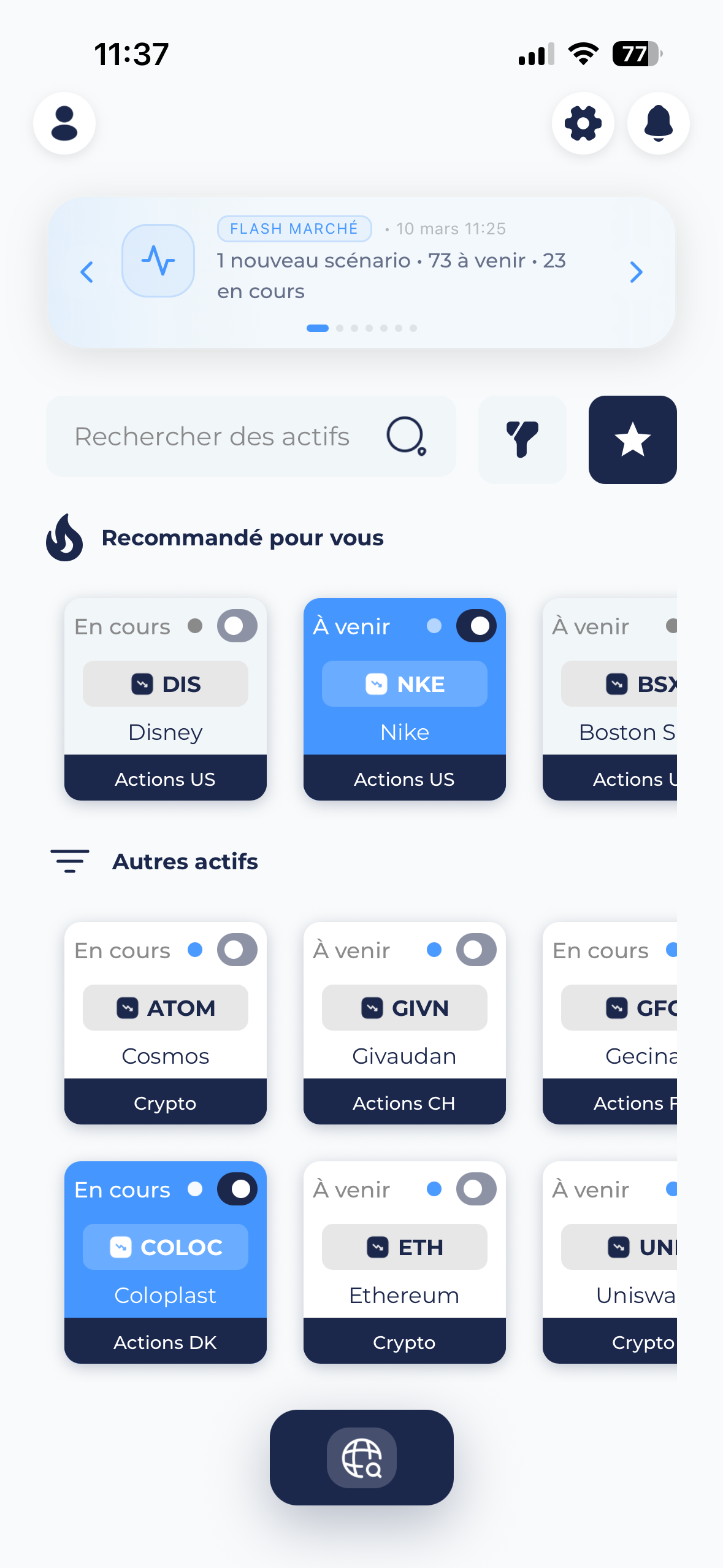Select the Crypto label on the Ethereum card
The width and height of the screenshot is (723, 1568).
(x=404, y=1342)
